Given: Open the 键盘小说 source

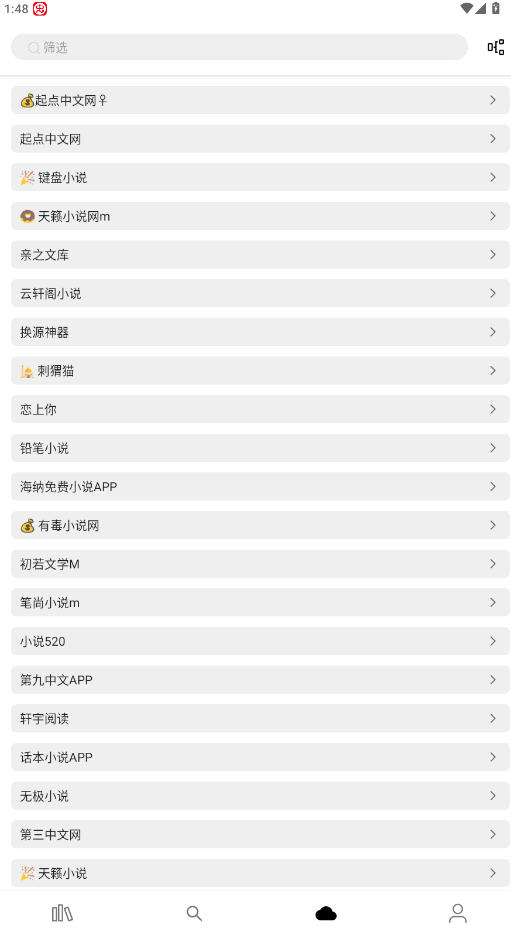Looking at the screenshot, I should click(260, 177).
